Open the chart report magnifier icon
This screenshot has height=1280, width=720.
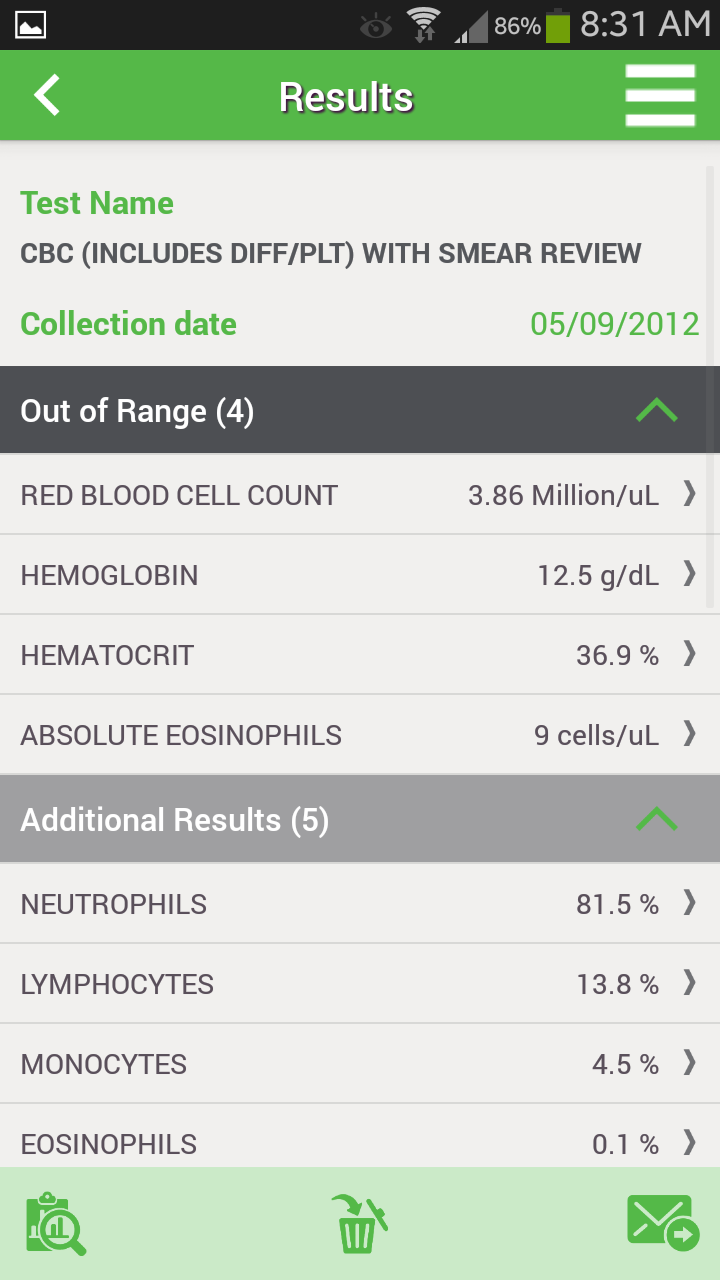coord(56,1223)
